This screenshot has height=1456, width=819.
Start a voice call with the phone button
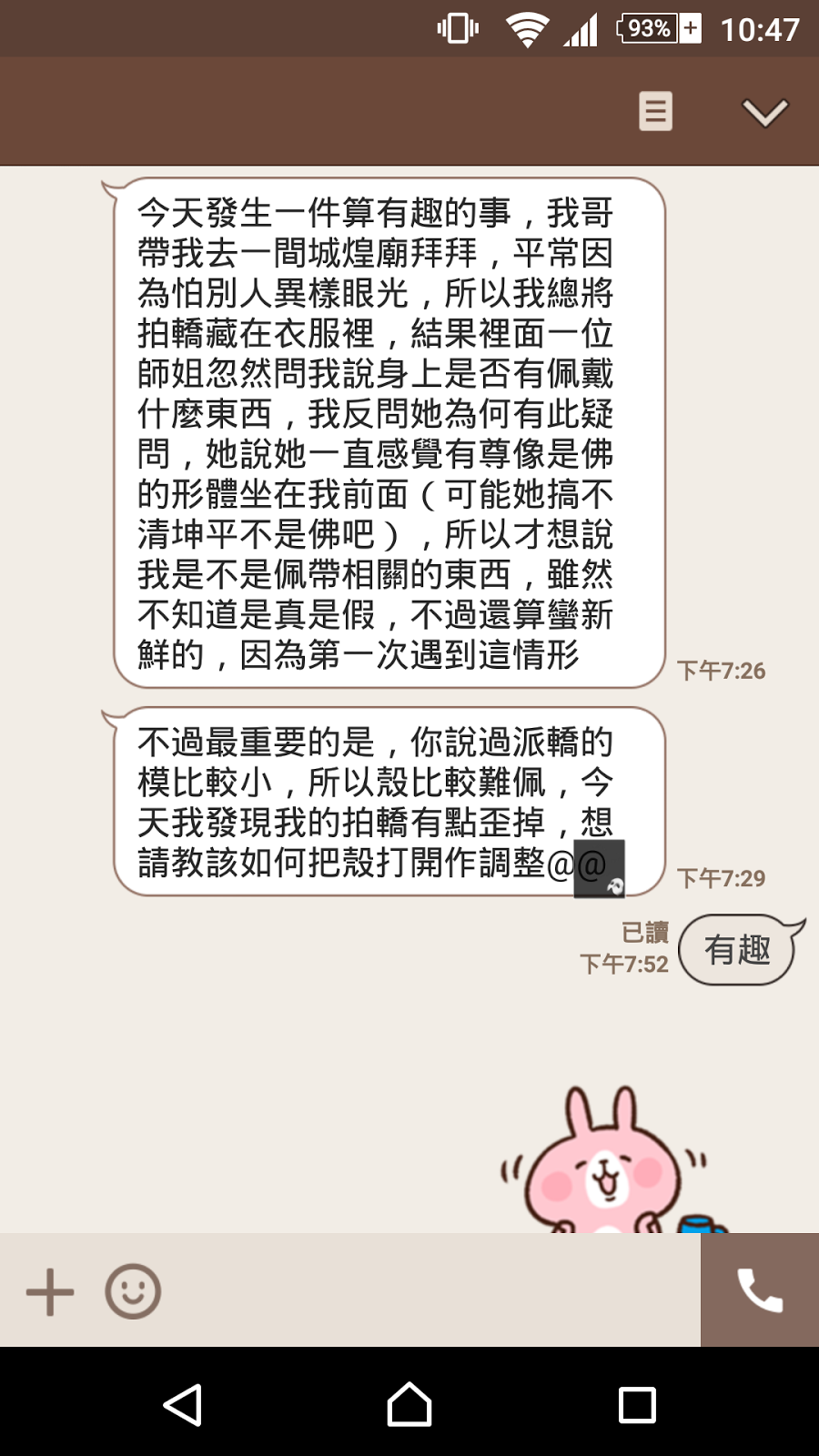point(759,1290)
